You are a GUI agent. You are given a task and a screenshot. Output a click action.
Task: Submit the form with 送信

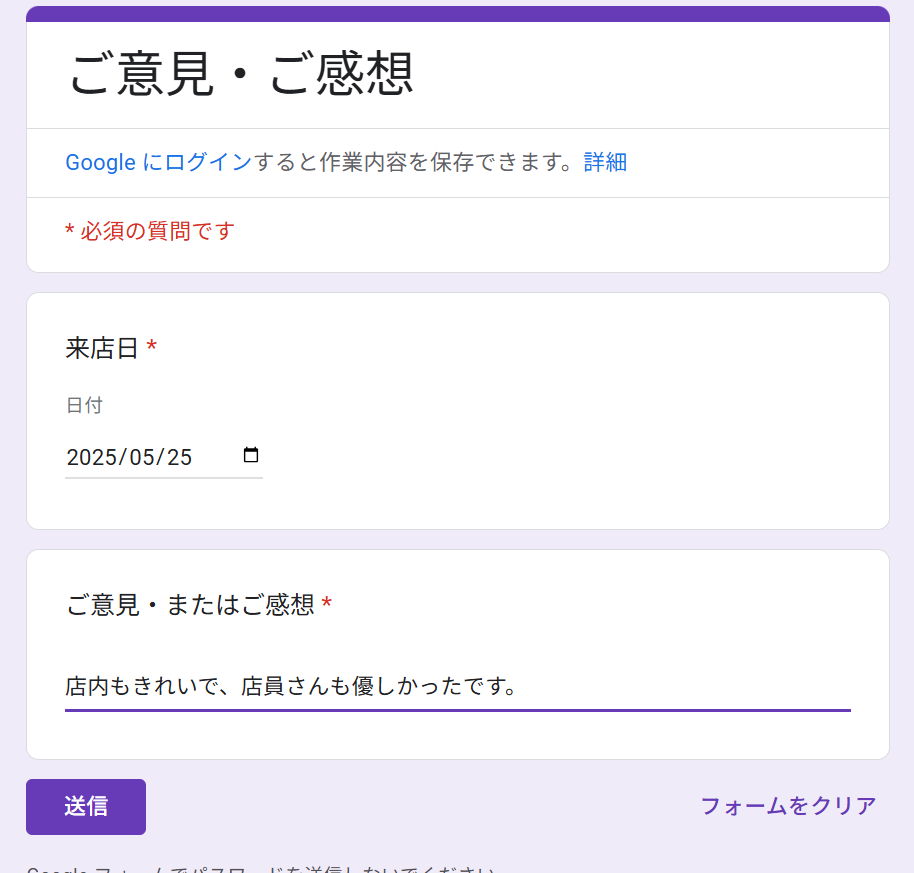(86, 807)
